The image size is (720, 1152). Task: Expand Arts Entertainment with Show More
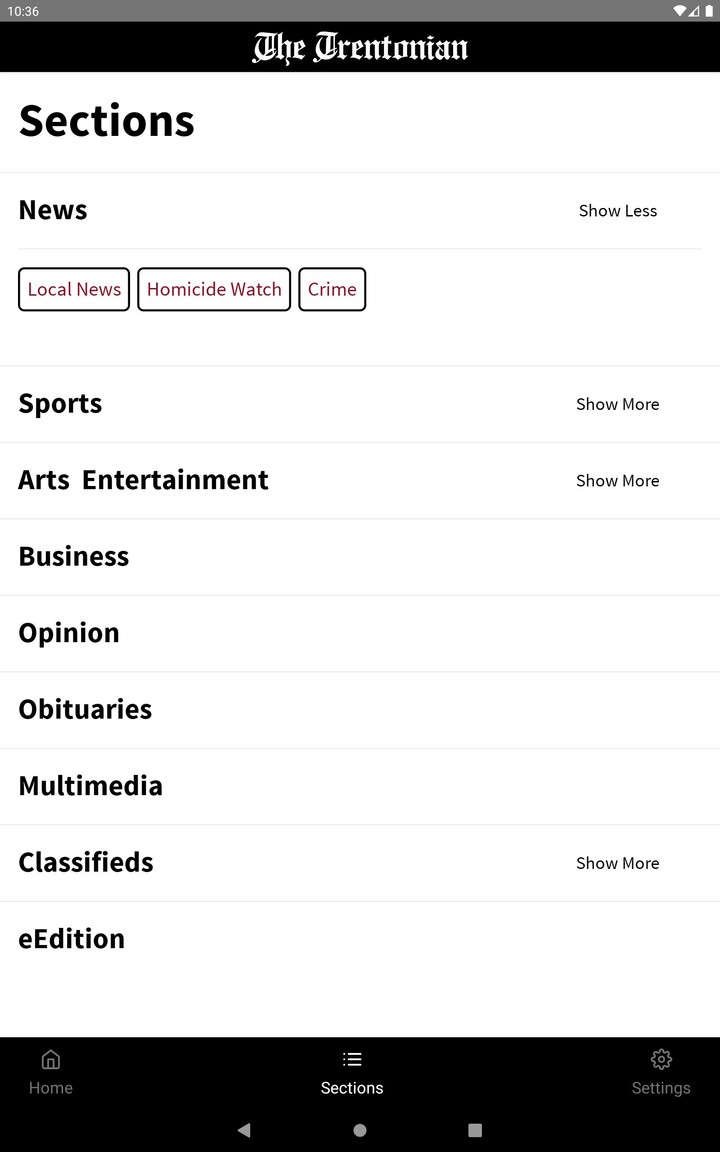point(617,480)
